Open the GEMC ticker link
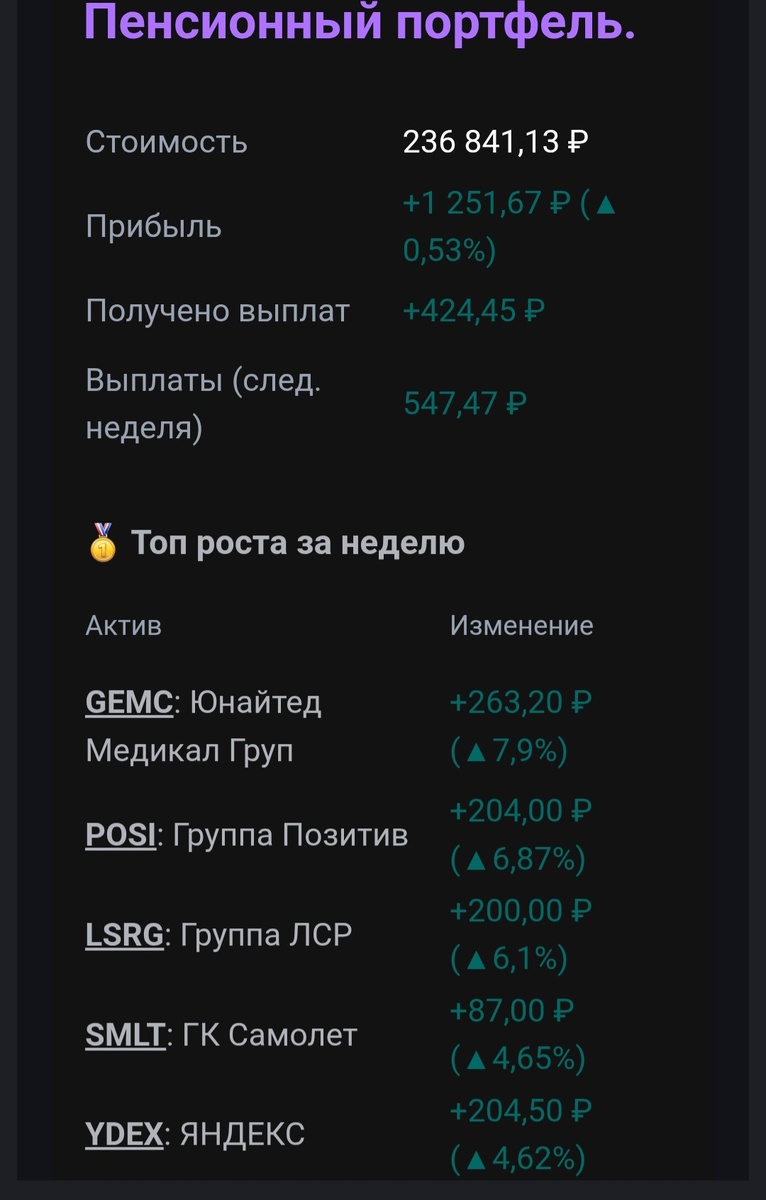This screenshot has height=1200, width=766. (x=129, y=702)
